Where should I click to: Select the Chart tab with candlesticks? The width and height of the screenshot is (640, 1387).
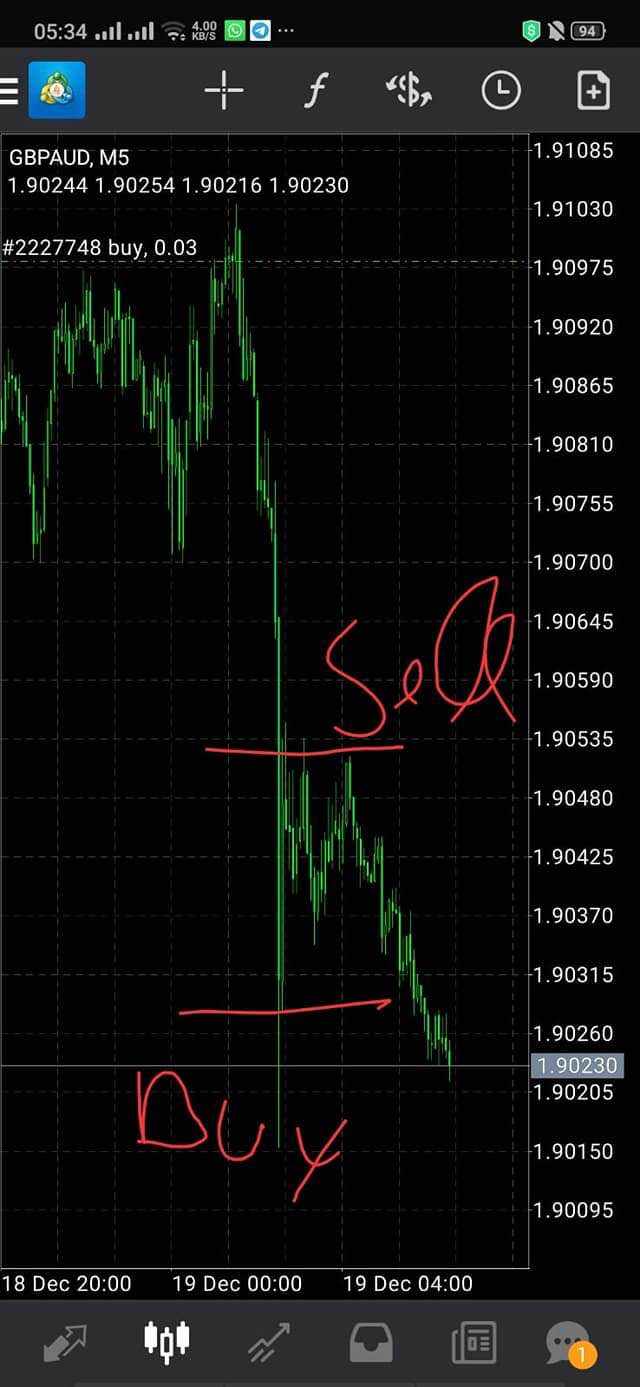pos(168,1341)
